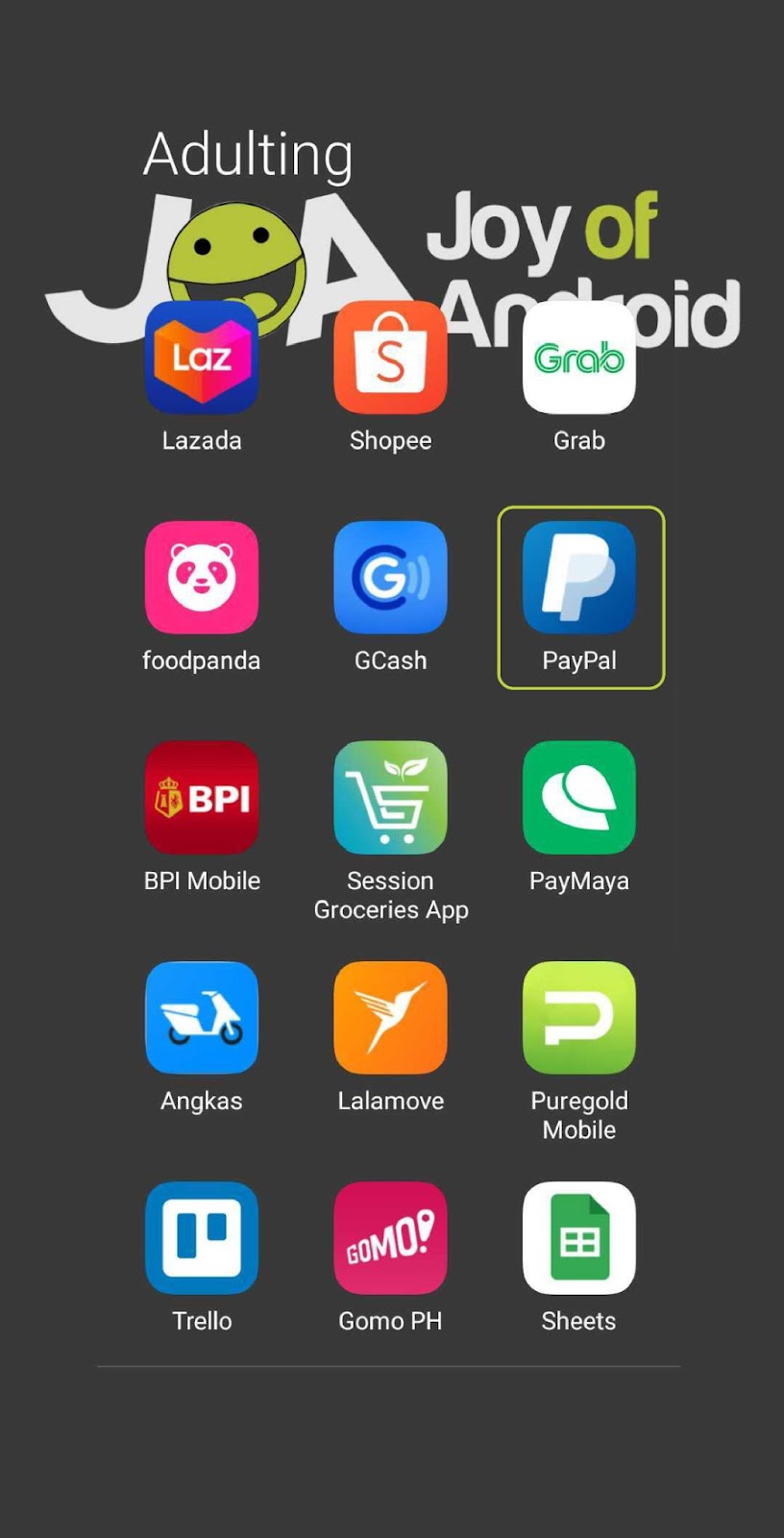Launch the Angkas app

point(202,1018)
